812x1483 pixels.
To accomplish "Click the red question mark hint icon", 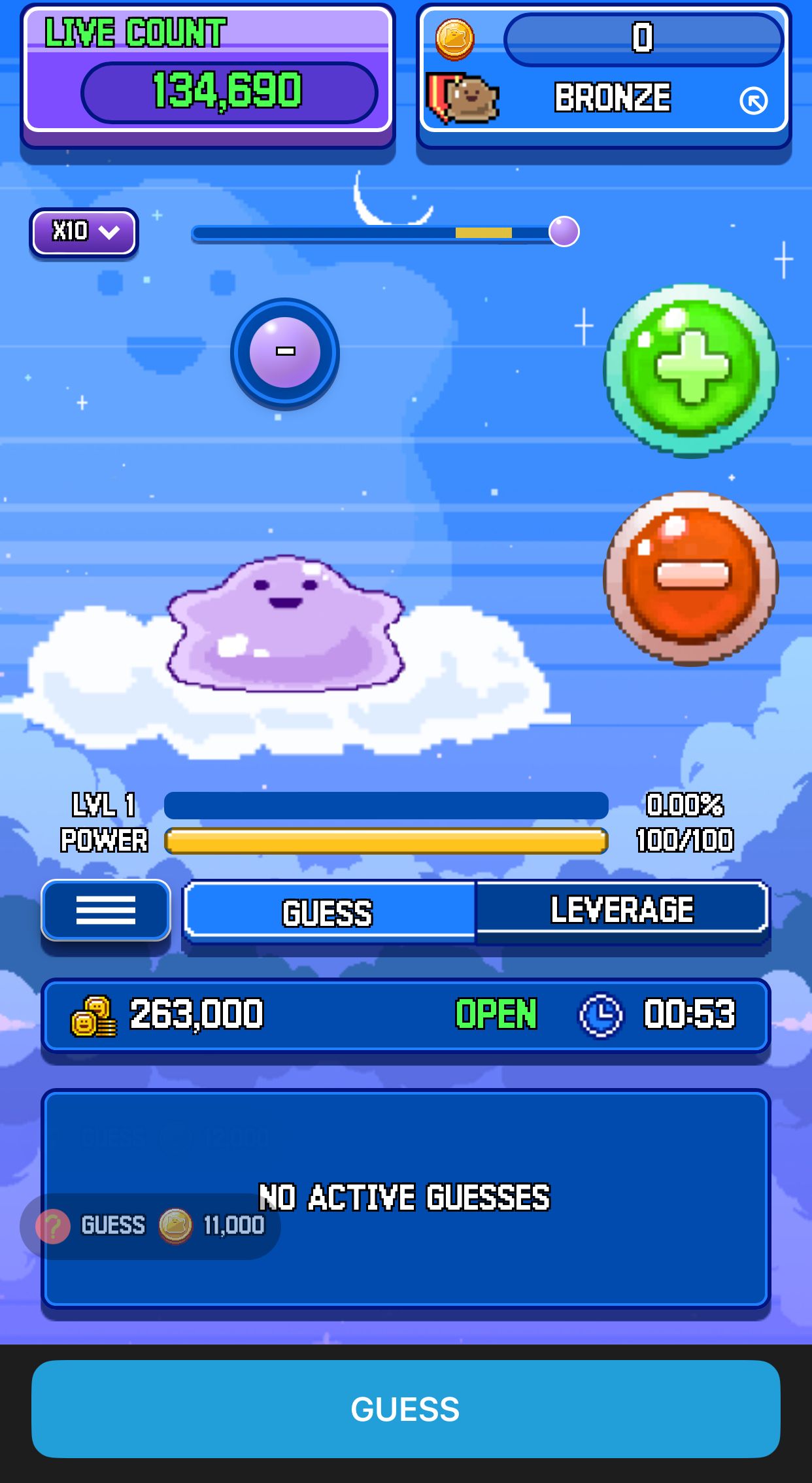I will (x=55, y=1226).
